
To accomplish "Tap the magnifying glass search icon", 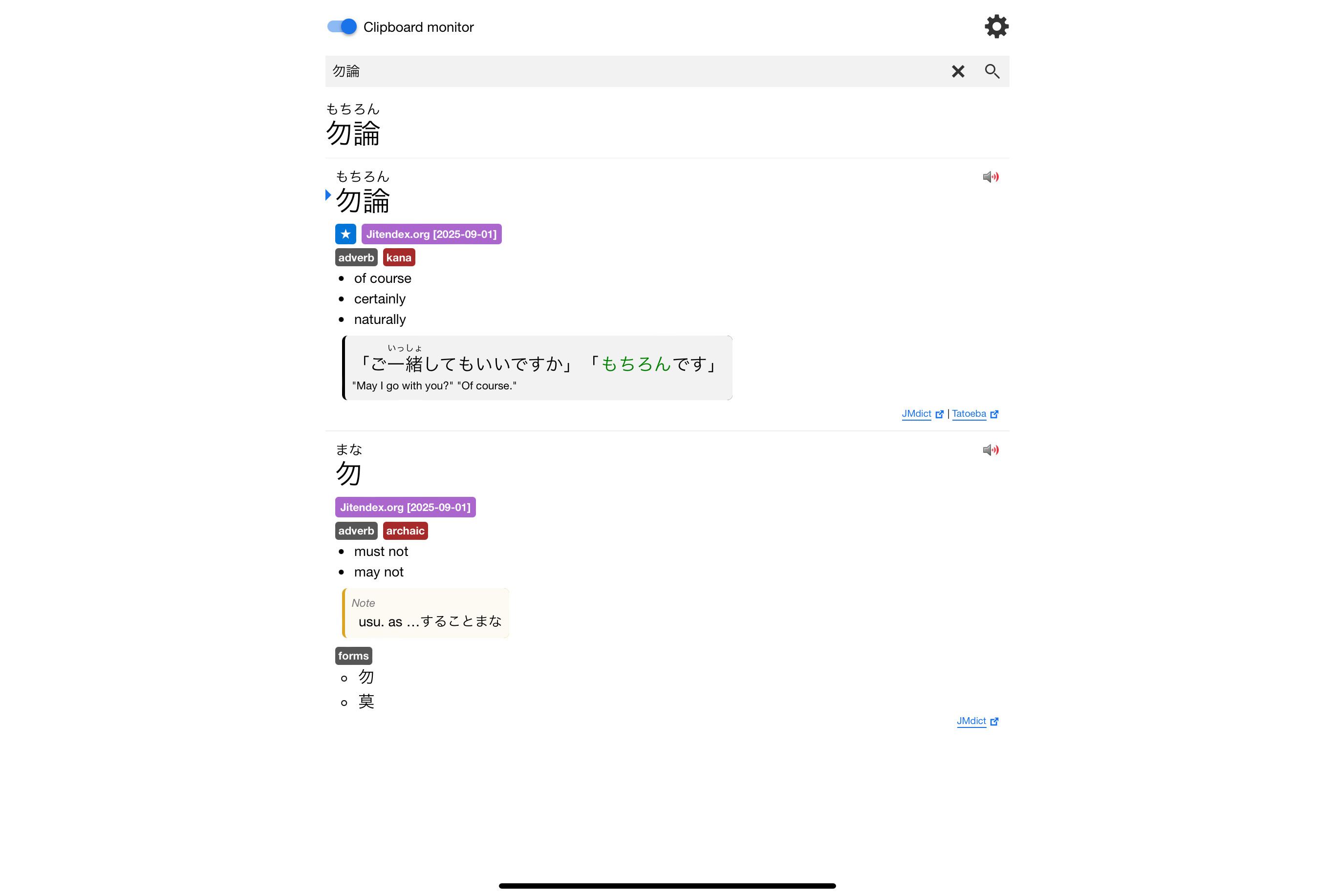I will pyautogui.click(x=991, y=71).
